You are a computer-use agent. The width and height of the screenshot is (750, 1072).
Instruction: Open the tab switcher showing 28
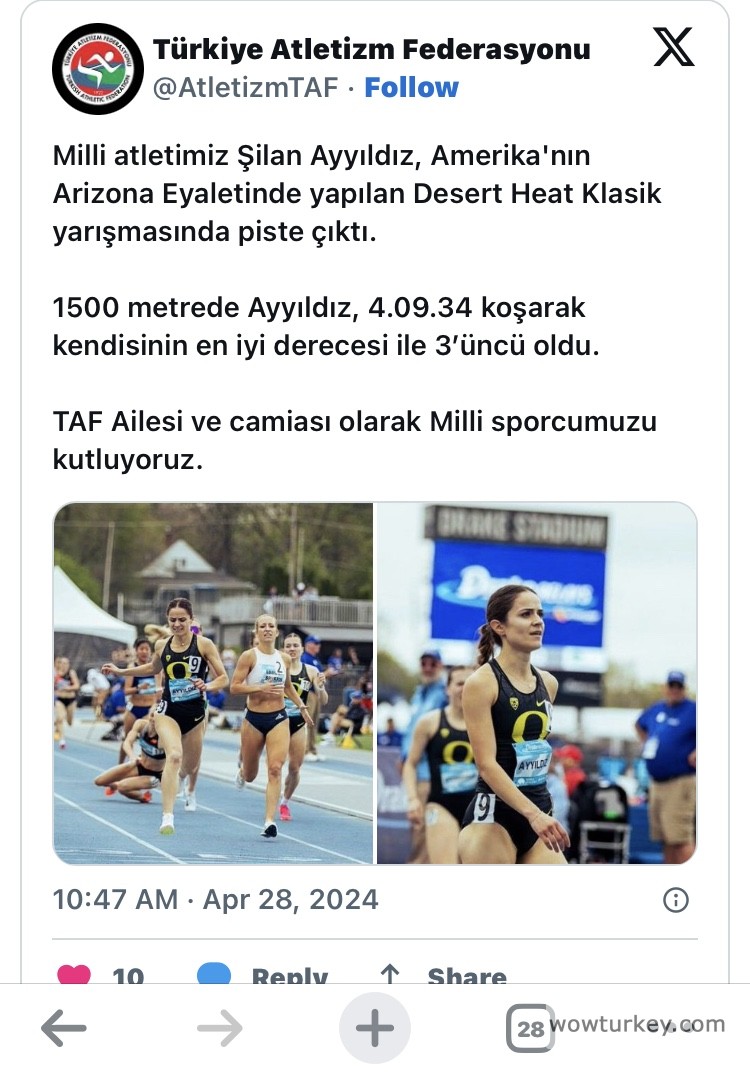tap(530, 1028)
